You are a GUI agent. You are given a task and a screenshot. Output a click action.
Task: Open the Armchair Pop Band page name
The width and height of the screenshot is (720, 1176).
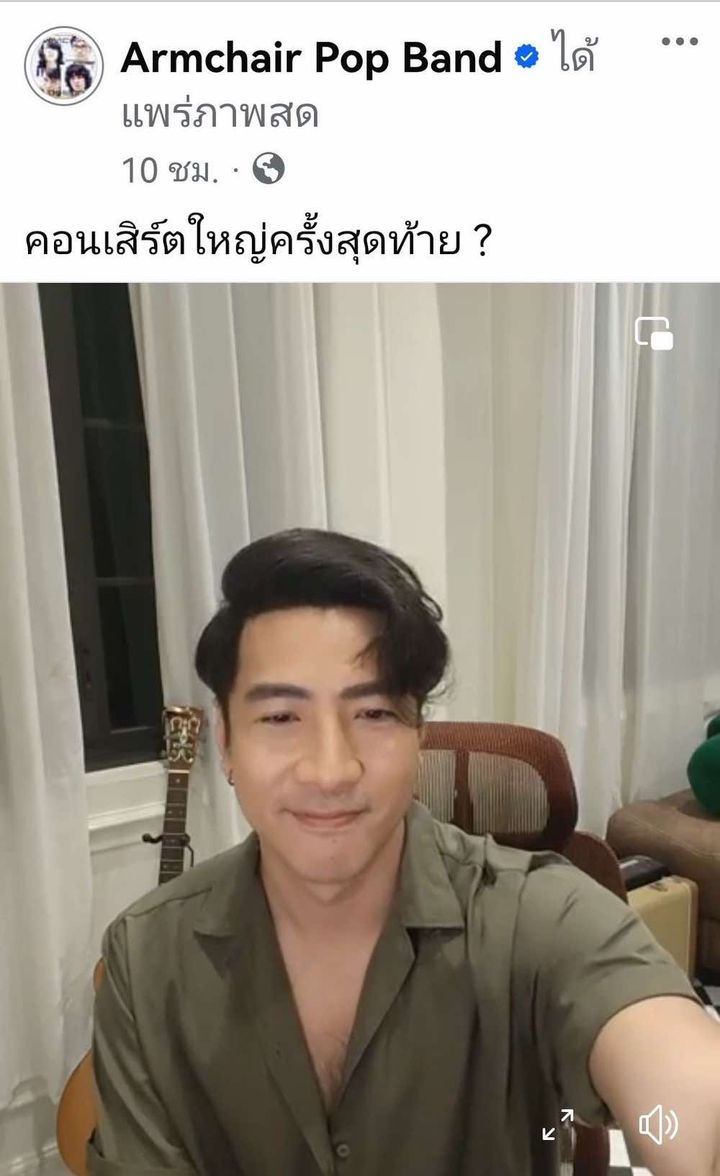310,59
